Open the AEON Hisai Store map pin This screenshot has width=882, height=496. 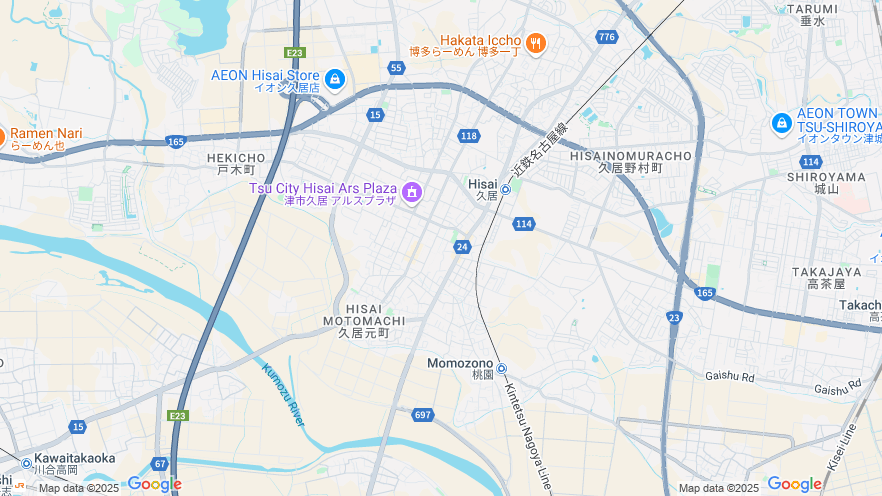(x=335, y=79)
